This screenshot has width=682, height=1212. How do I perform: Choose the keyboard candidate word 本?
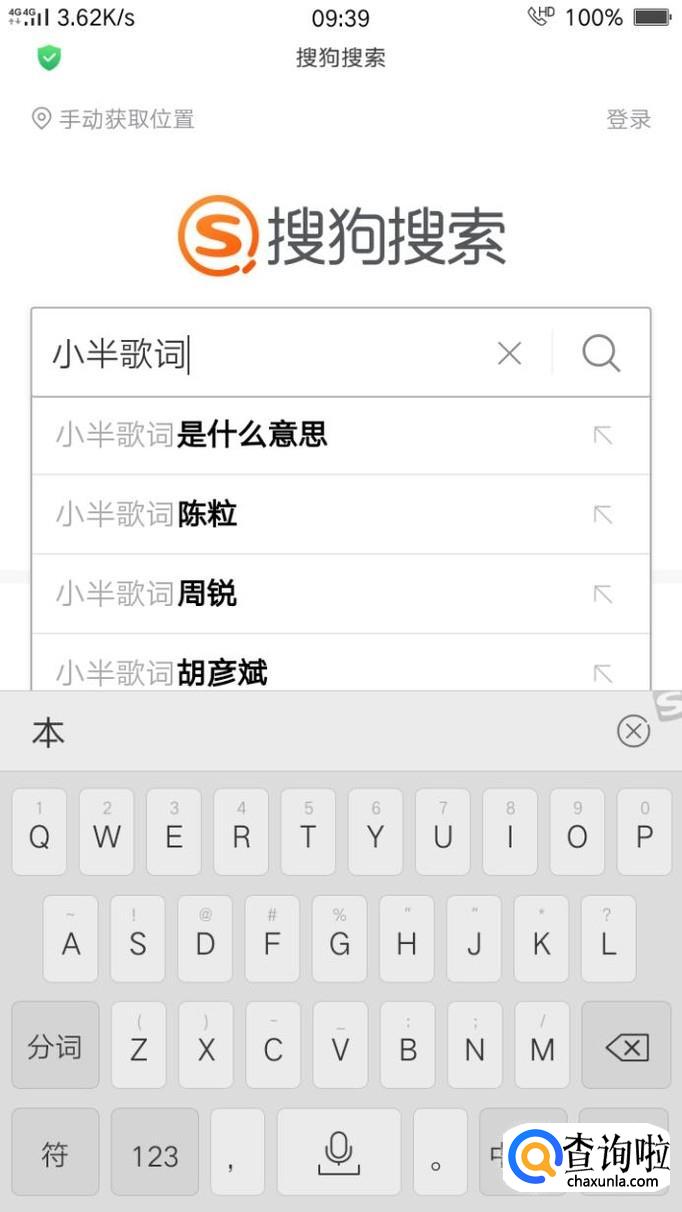coord(48,733)
